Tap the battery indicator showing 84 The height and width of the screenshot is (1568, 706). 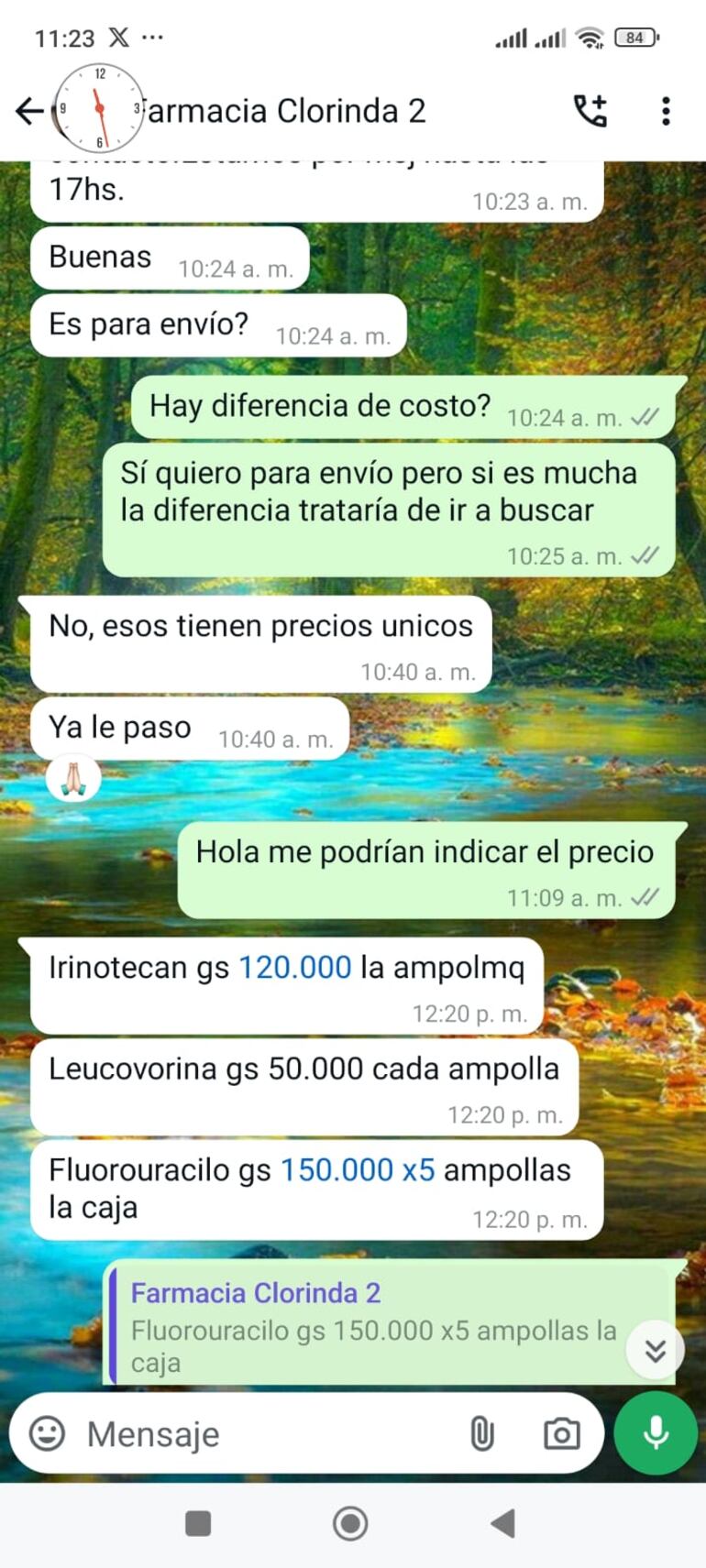click(x=631, y=37)
